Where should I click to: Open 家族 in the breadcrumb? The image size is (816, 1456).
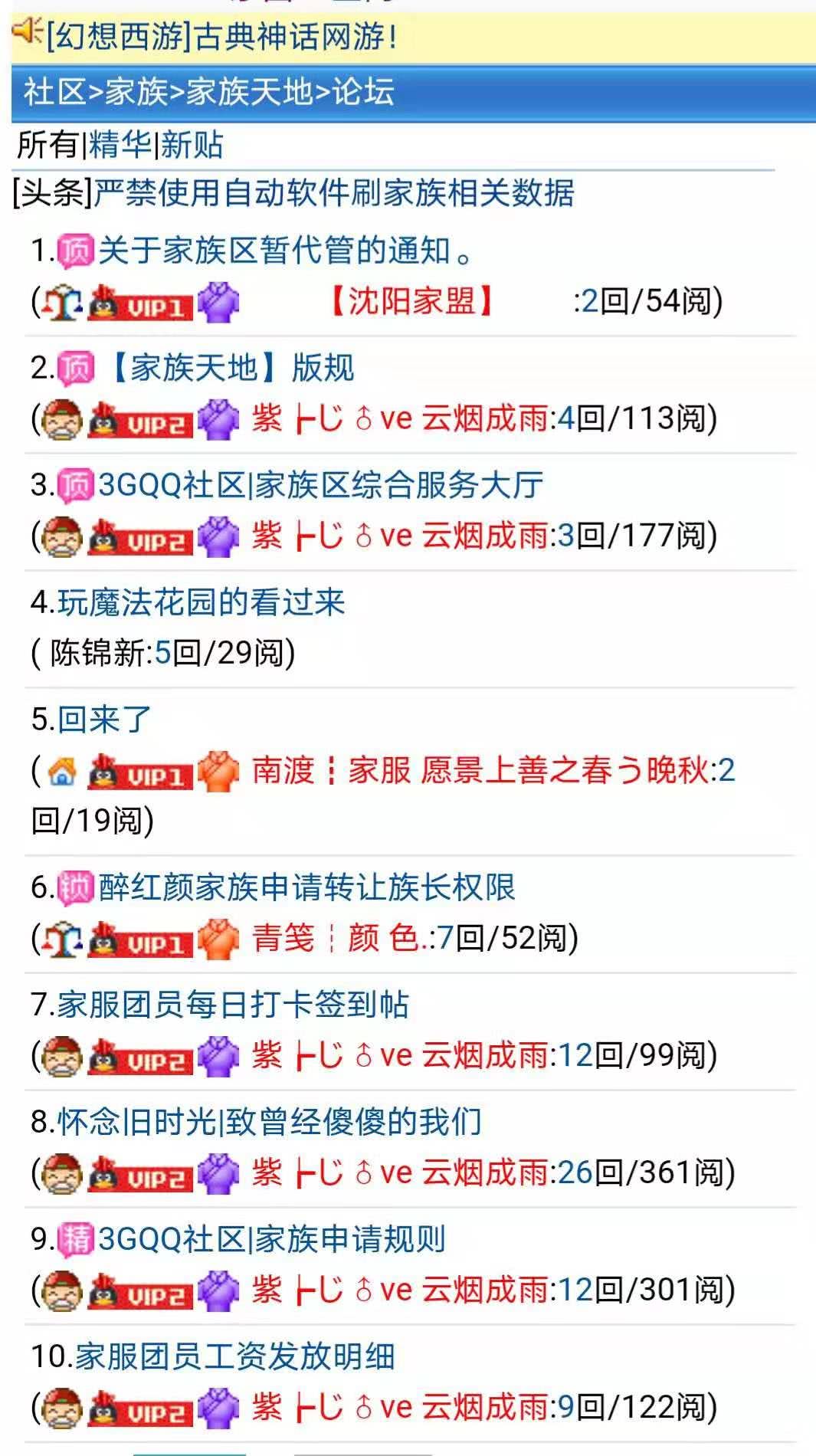136,92
